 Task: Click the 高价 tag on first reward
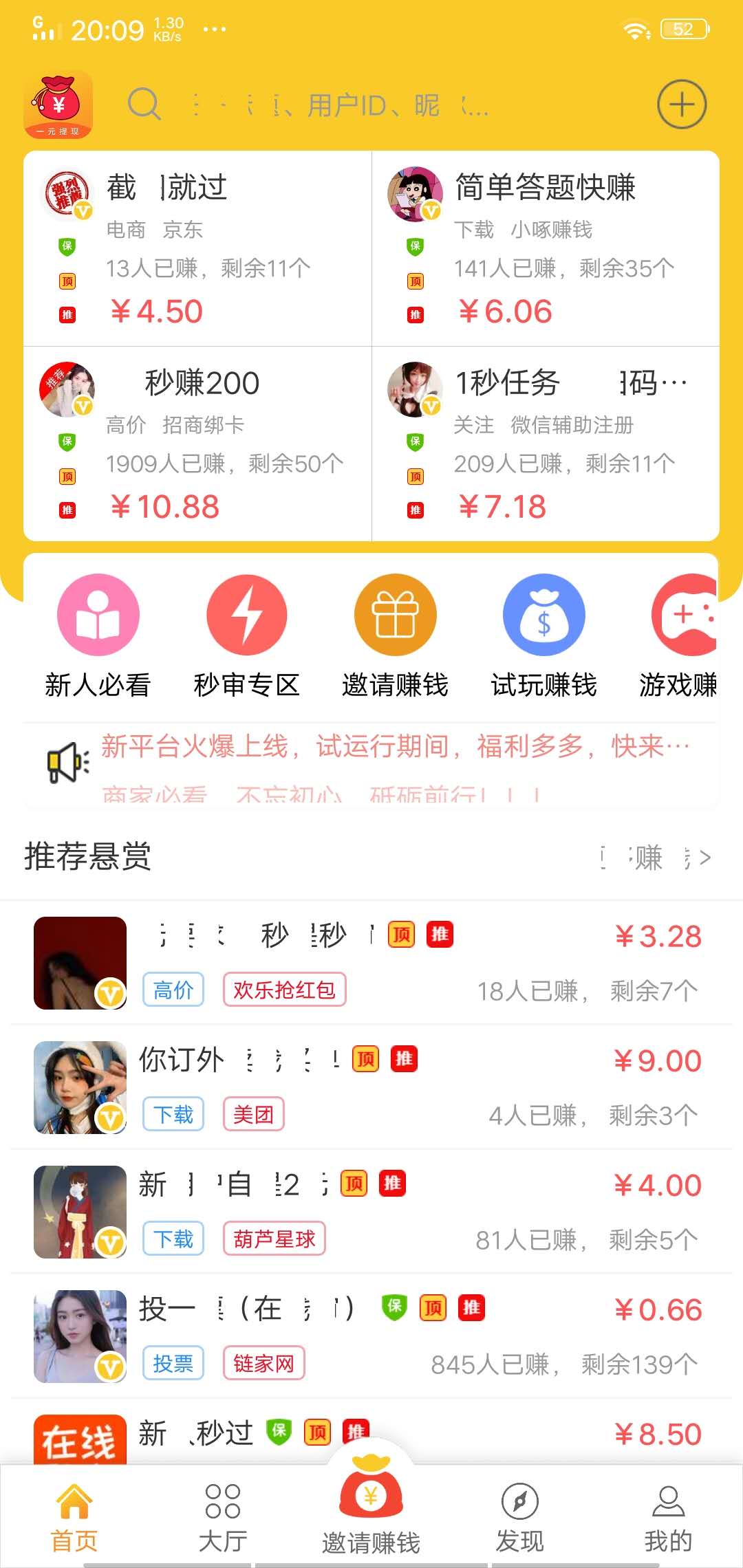pos(173,989)
